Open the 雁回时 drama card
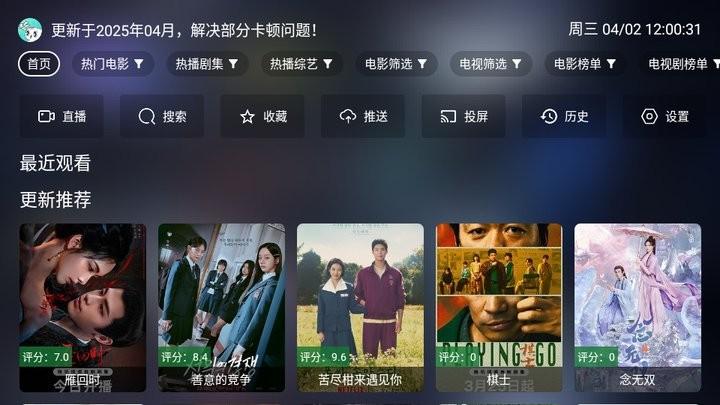Screen dimensions: 720x405 83,305
